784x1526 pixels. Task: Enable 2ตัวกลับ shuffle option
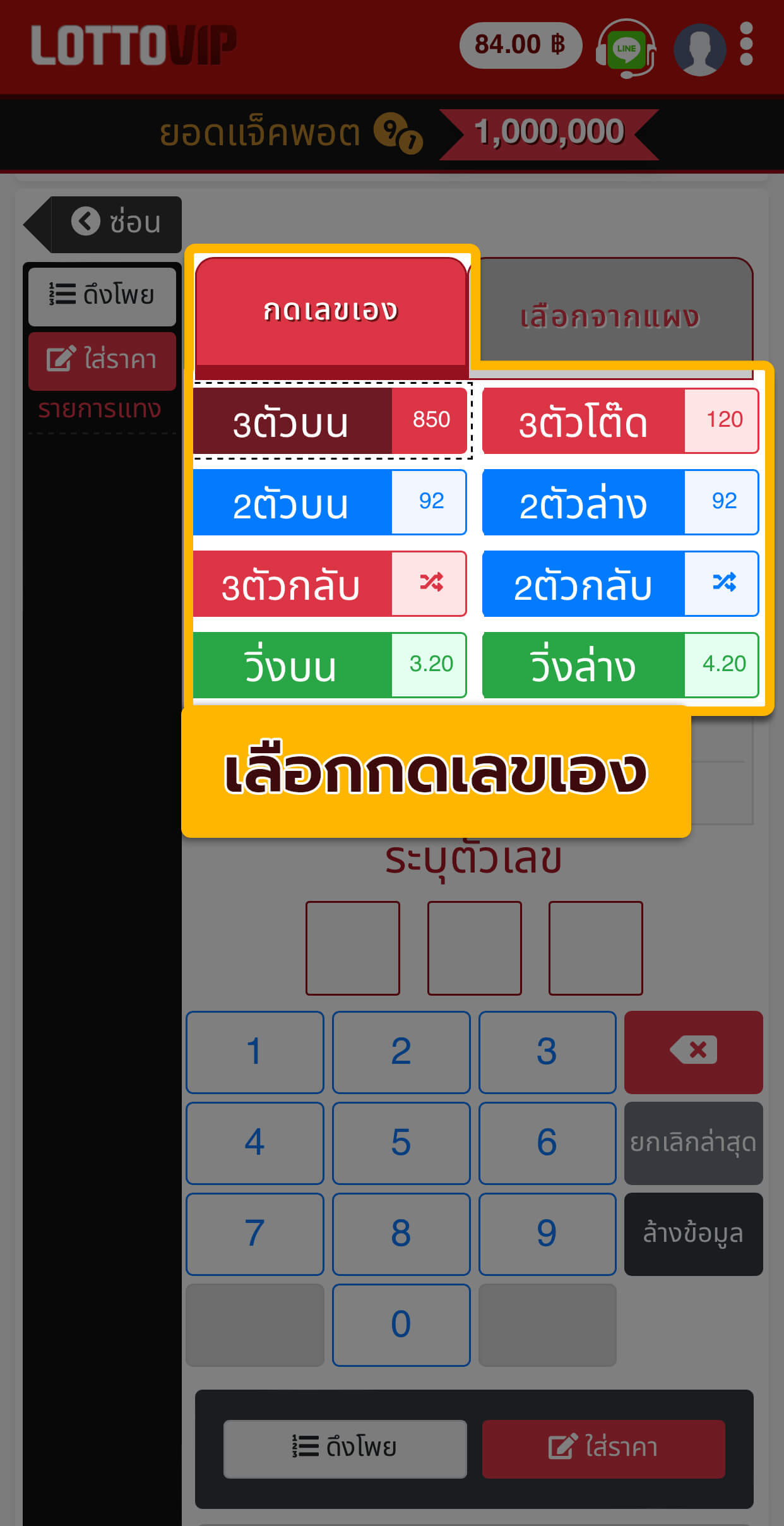(x=621, y=584)
